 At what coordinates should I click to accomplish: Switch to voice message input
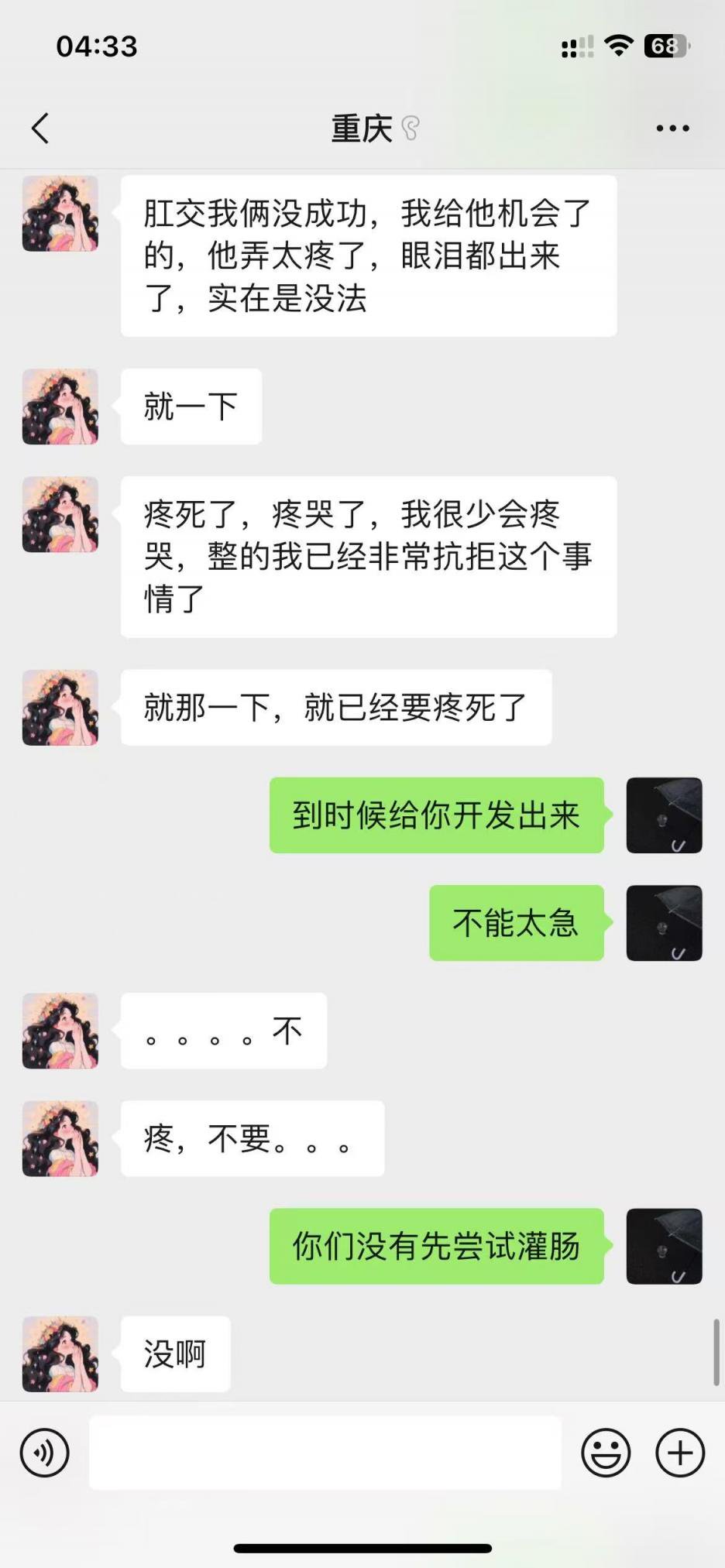45,1453
